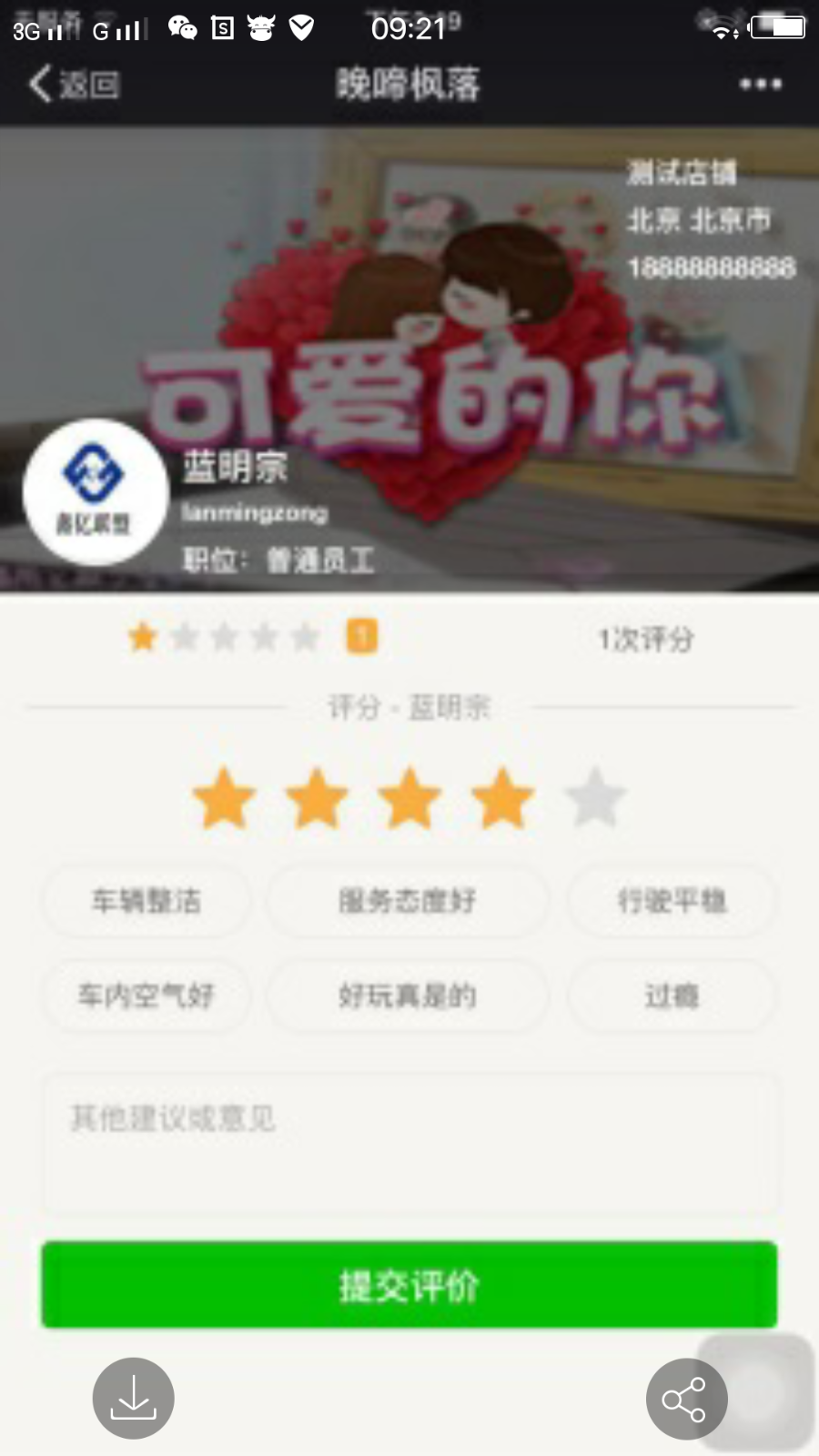Open the share icon

pos(686,1399)
